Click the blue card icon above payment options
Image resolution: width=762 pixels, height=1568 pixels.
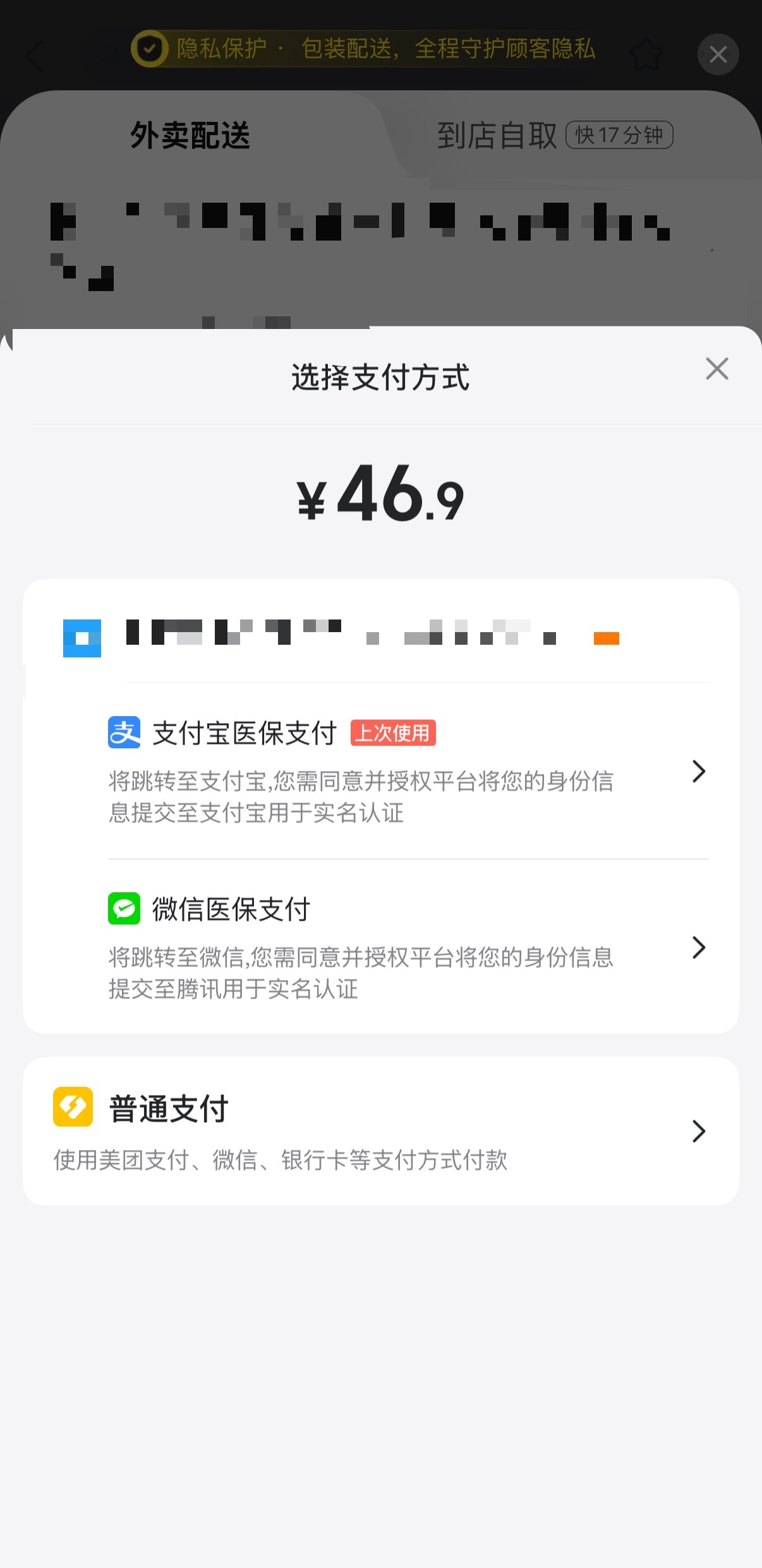click(x=82, y=638)
